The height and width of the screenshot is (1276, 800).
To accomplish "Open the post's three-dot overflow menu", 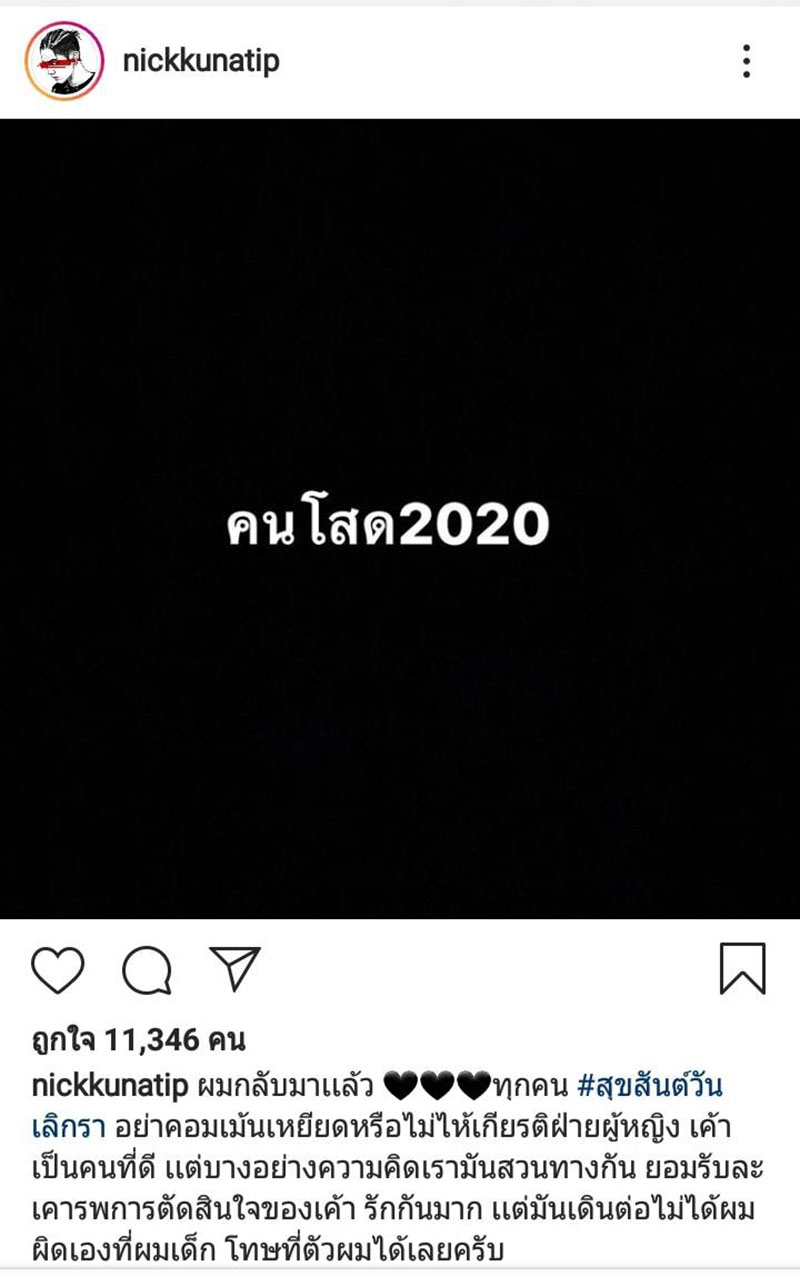I will [x=746, y=61].
